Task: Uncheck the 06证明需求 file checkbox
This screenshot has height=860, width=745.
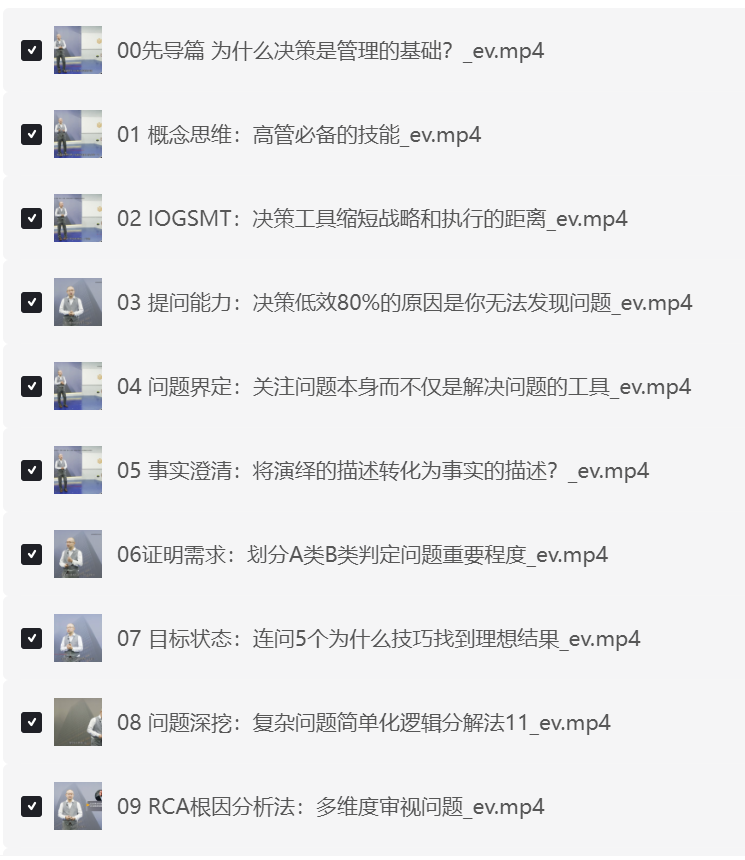Action: click(x=32, y=554)
